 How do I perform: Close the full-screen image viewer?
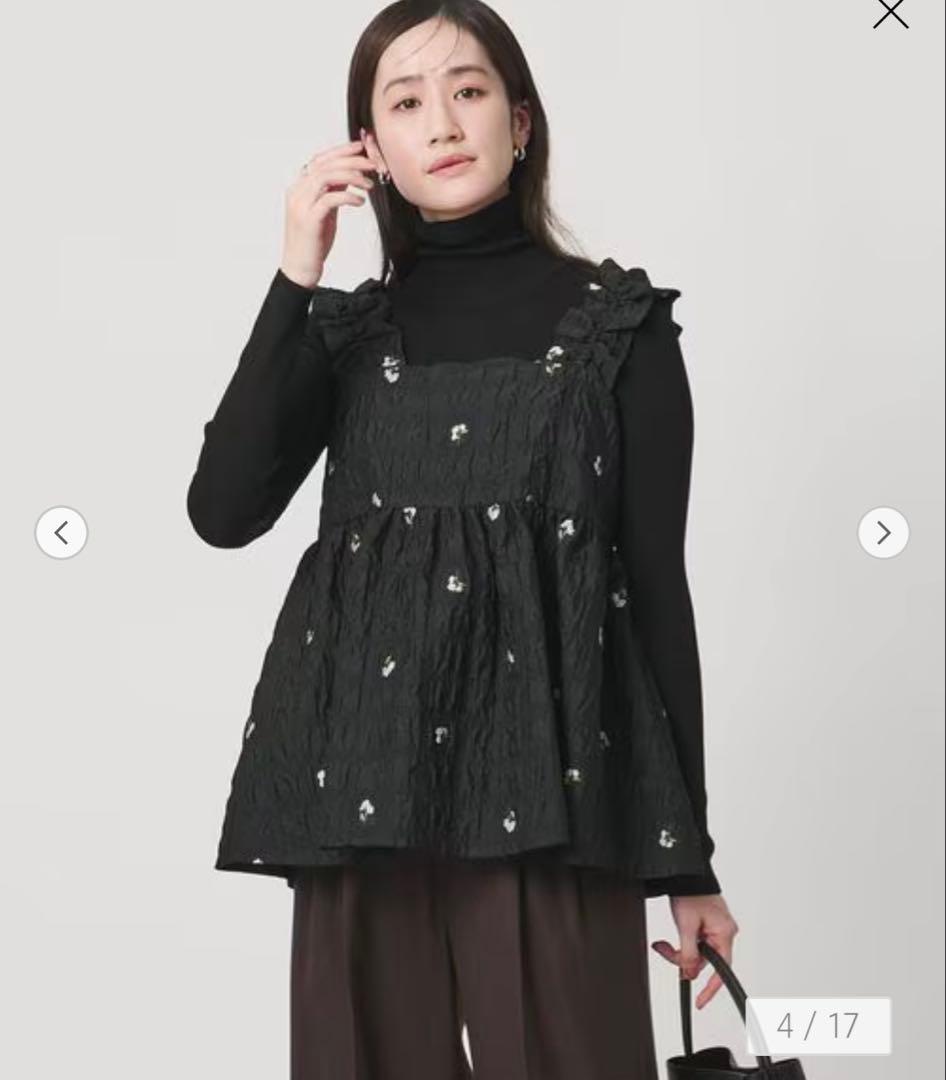point(890,13)
